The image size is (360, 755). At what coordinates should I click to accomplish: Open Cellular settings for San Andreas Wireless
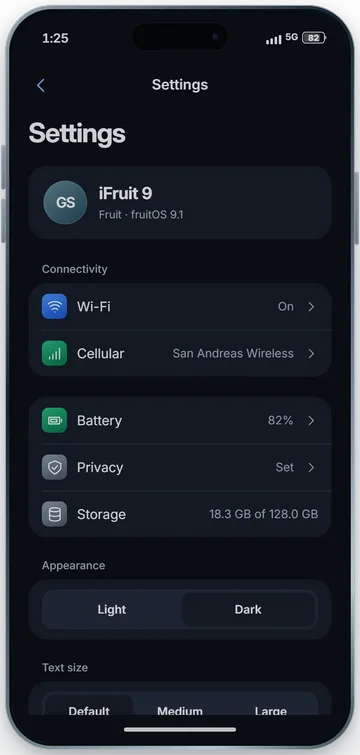pyautogui.click(x=180, y=353)
